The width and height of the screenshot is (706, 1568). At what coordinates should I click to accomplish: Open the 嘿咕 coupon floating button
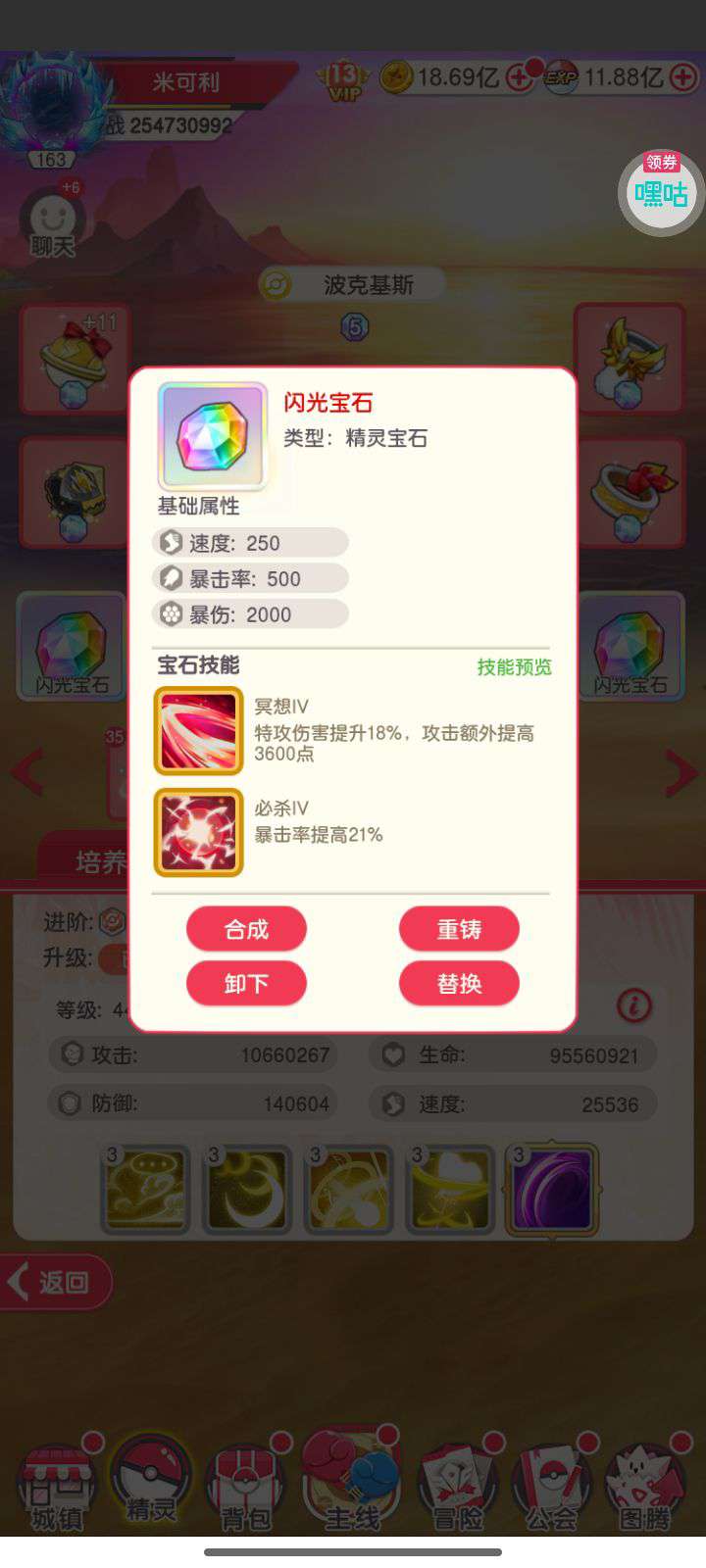point(662,191)
